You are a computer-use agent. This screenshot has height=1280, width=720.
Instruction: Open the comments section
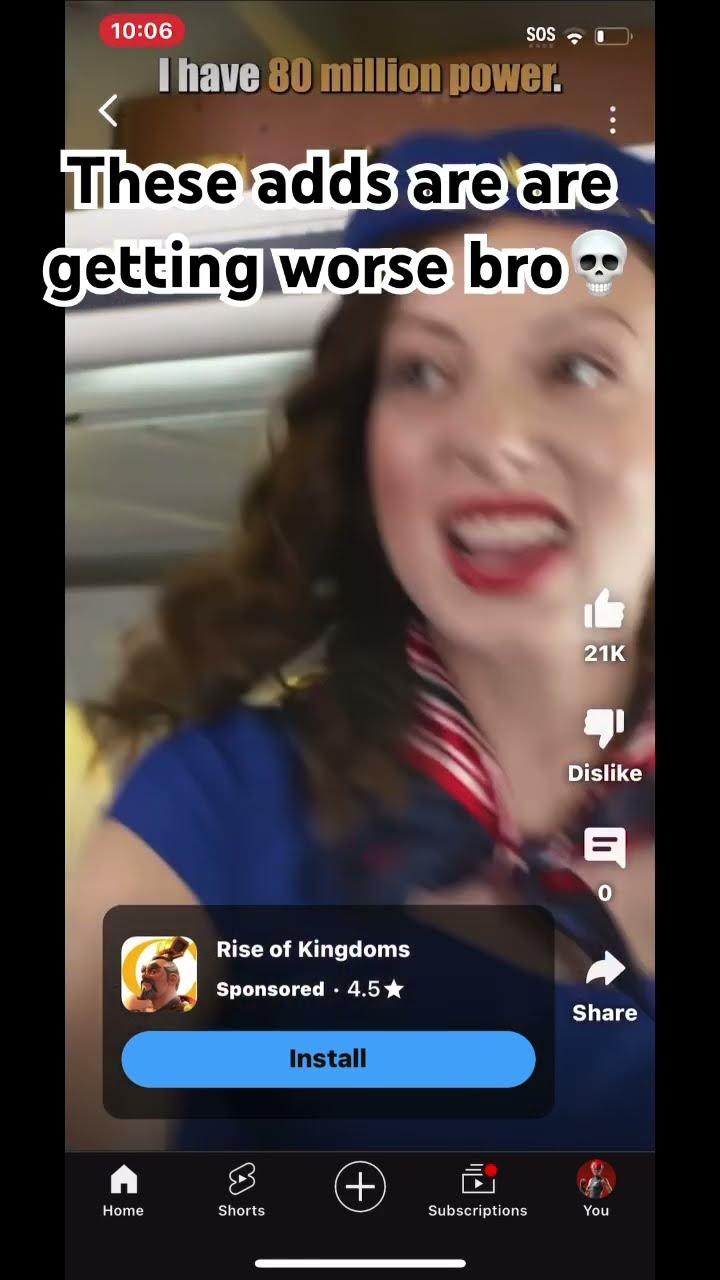tap(604, 850)
